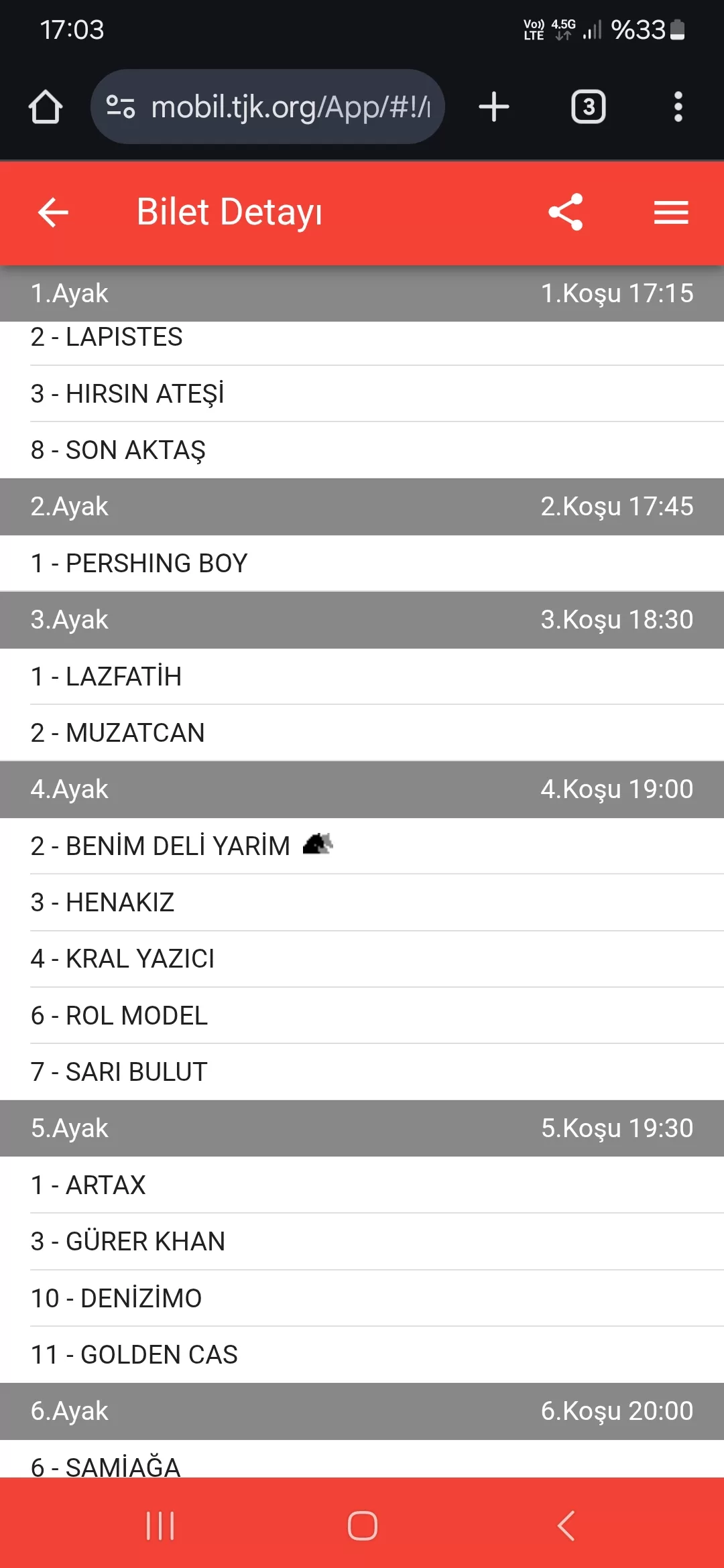Tap the system back button

pos(566,1526)
